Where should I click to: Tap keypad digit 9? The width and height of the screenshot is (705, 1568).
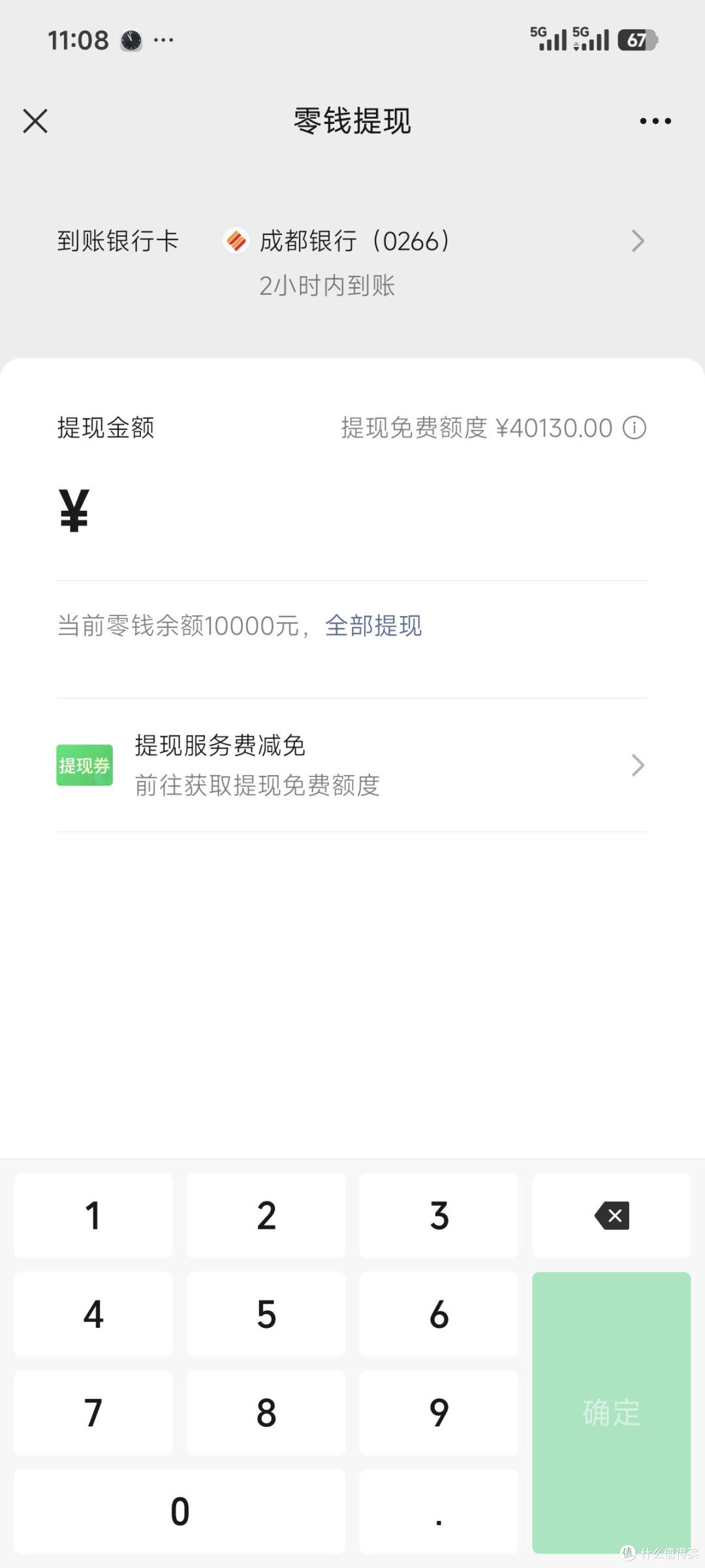pos(439,1413)
